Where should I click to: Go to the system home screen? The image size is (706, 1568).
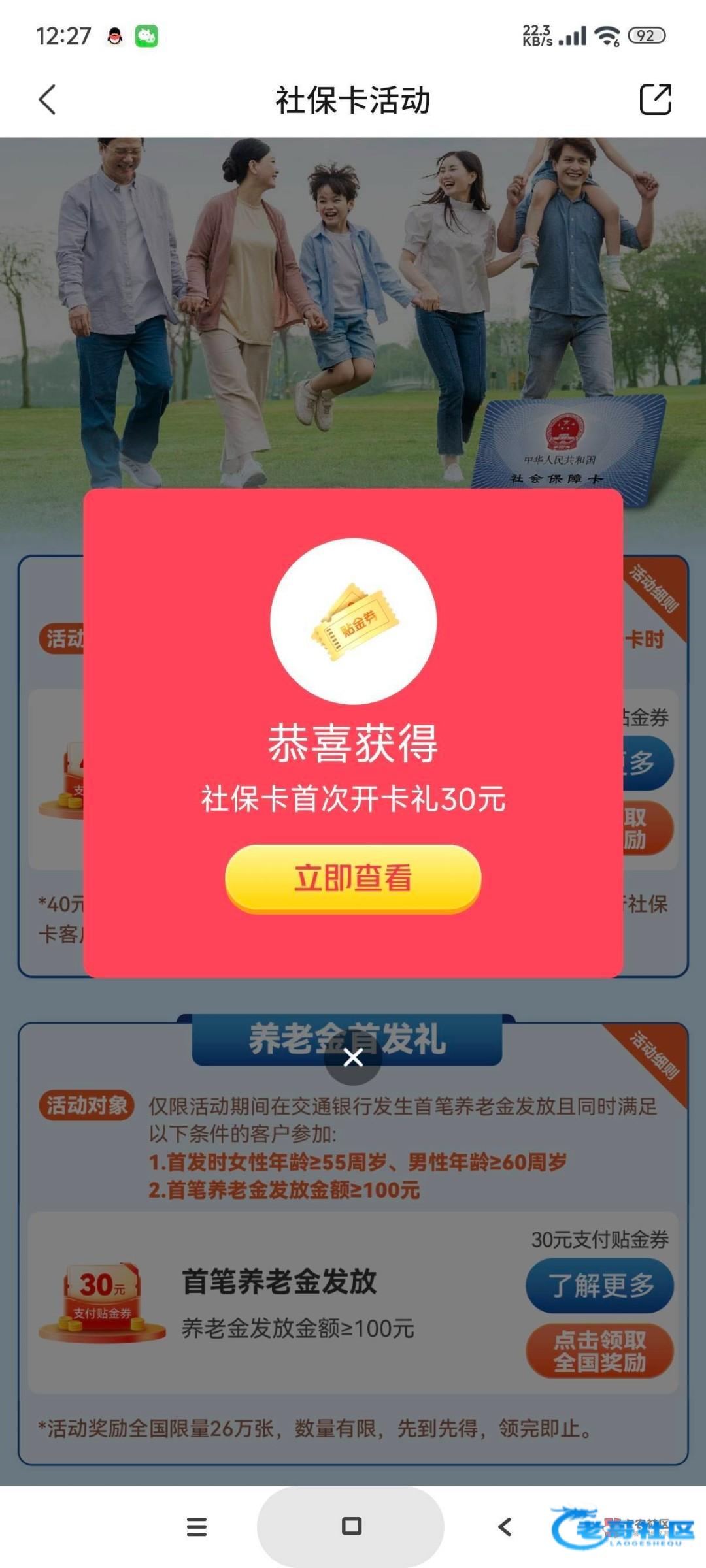point(351,1526)
